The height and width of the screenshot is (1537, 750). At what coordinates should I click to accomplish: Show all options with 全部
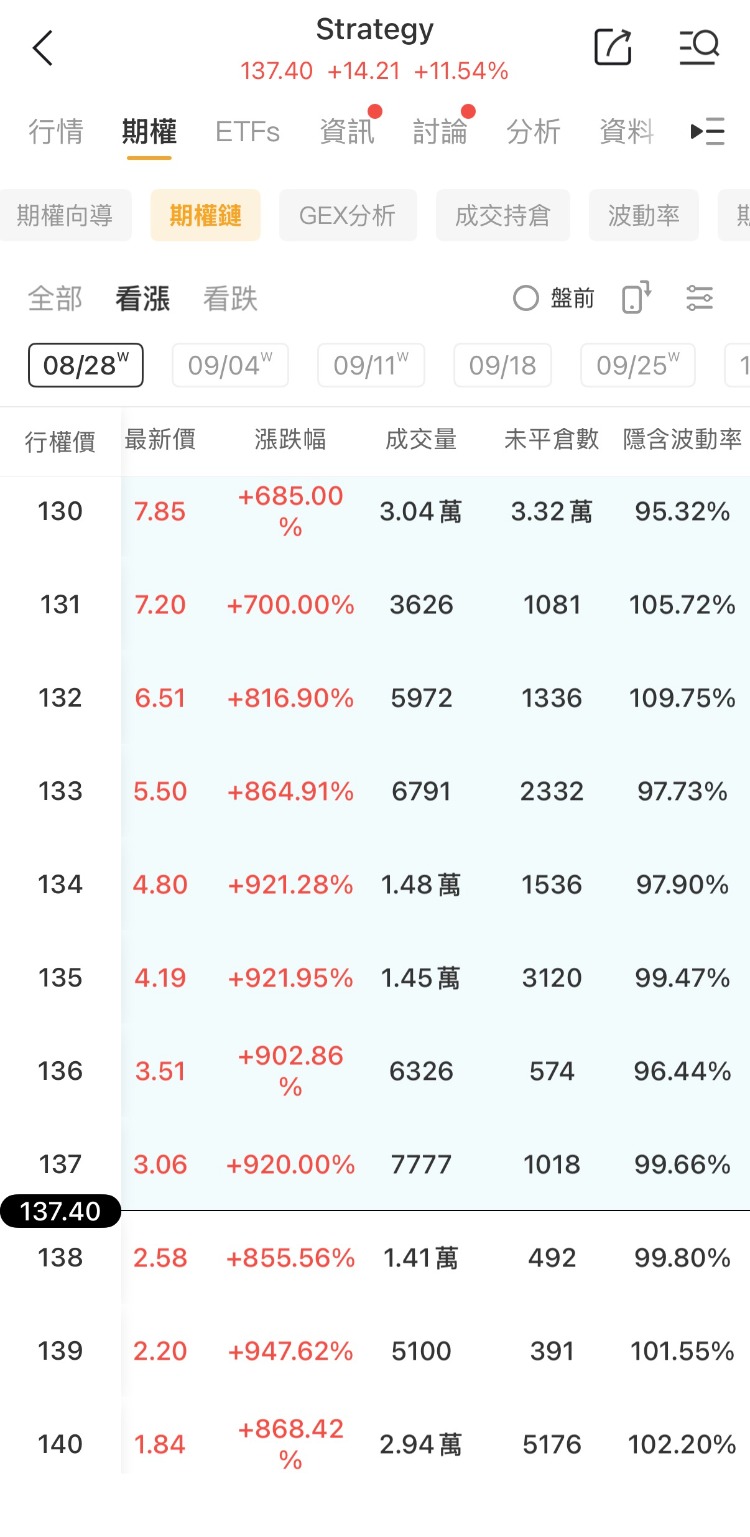click(55, 298)
